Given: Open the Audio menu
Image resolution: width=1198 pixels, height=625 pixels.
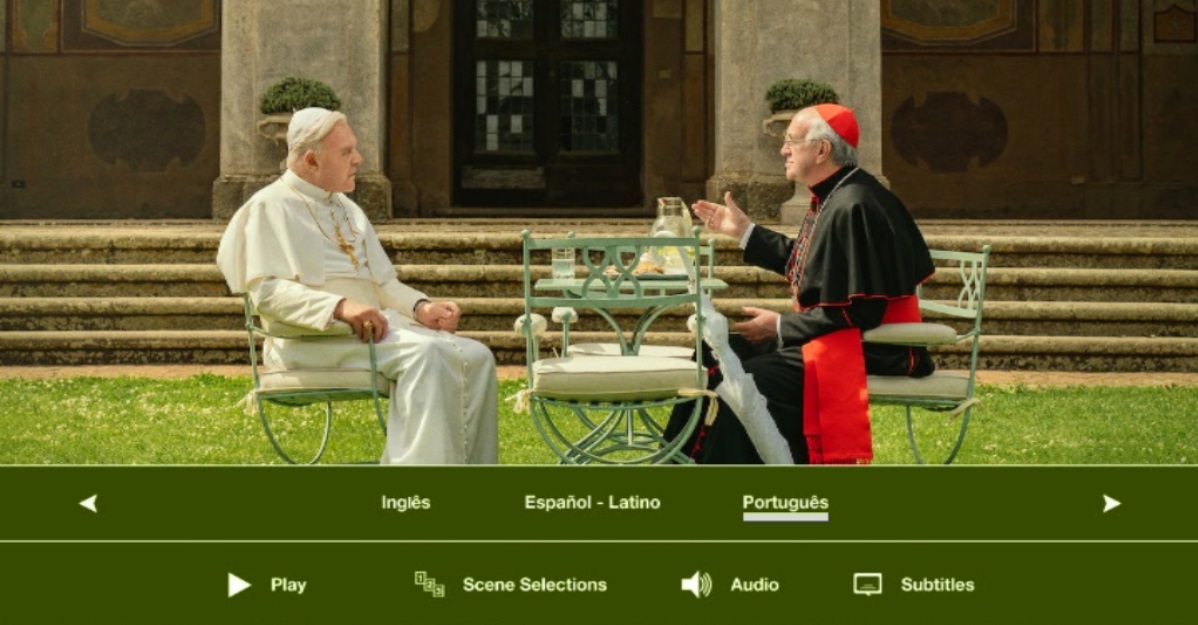Looking at the screenshot, I should pos(730,585).
